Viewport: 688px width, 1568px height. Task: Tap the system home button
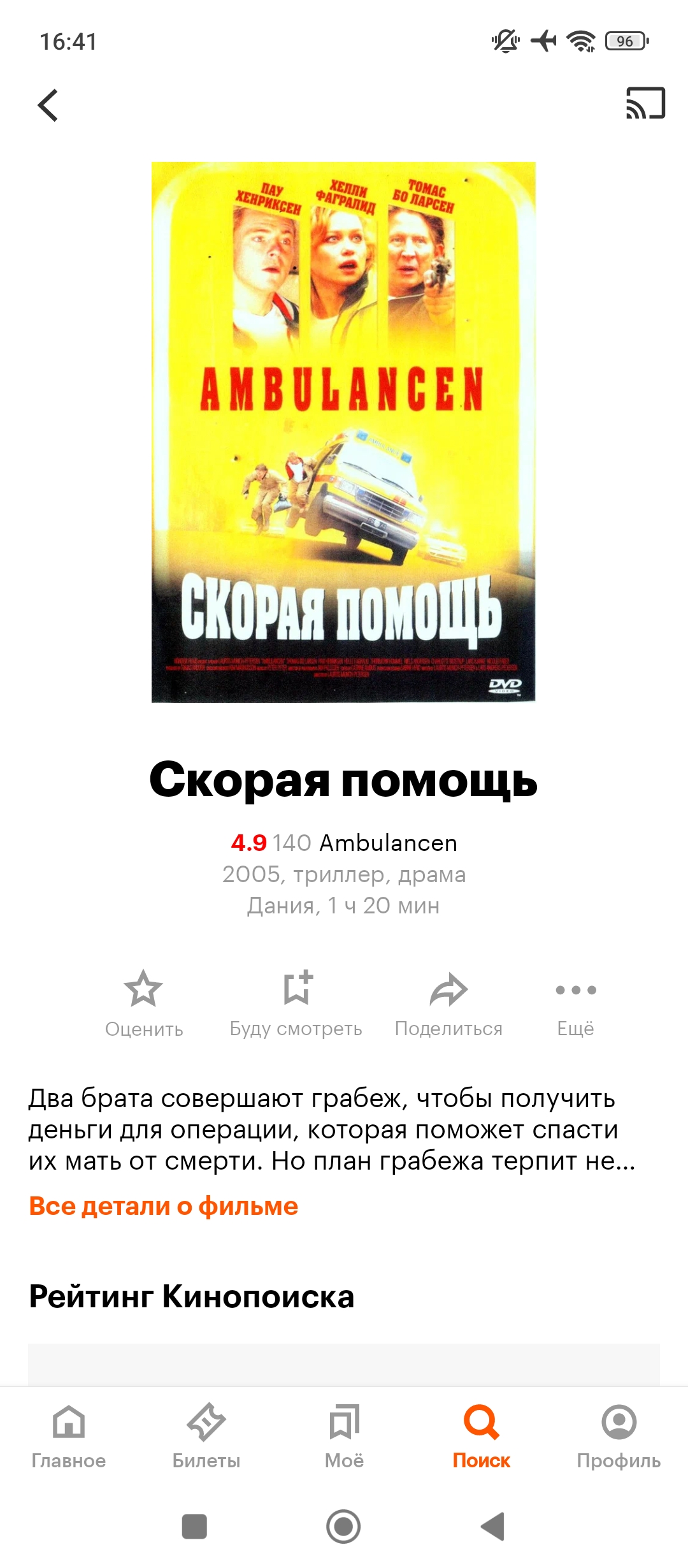pos(343,1527)
